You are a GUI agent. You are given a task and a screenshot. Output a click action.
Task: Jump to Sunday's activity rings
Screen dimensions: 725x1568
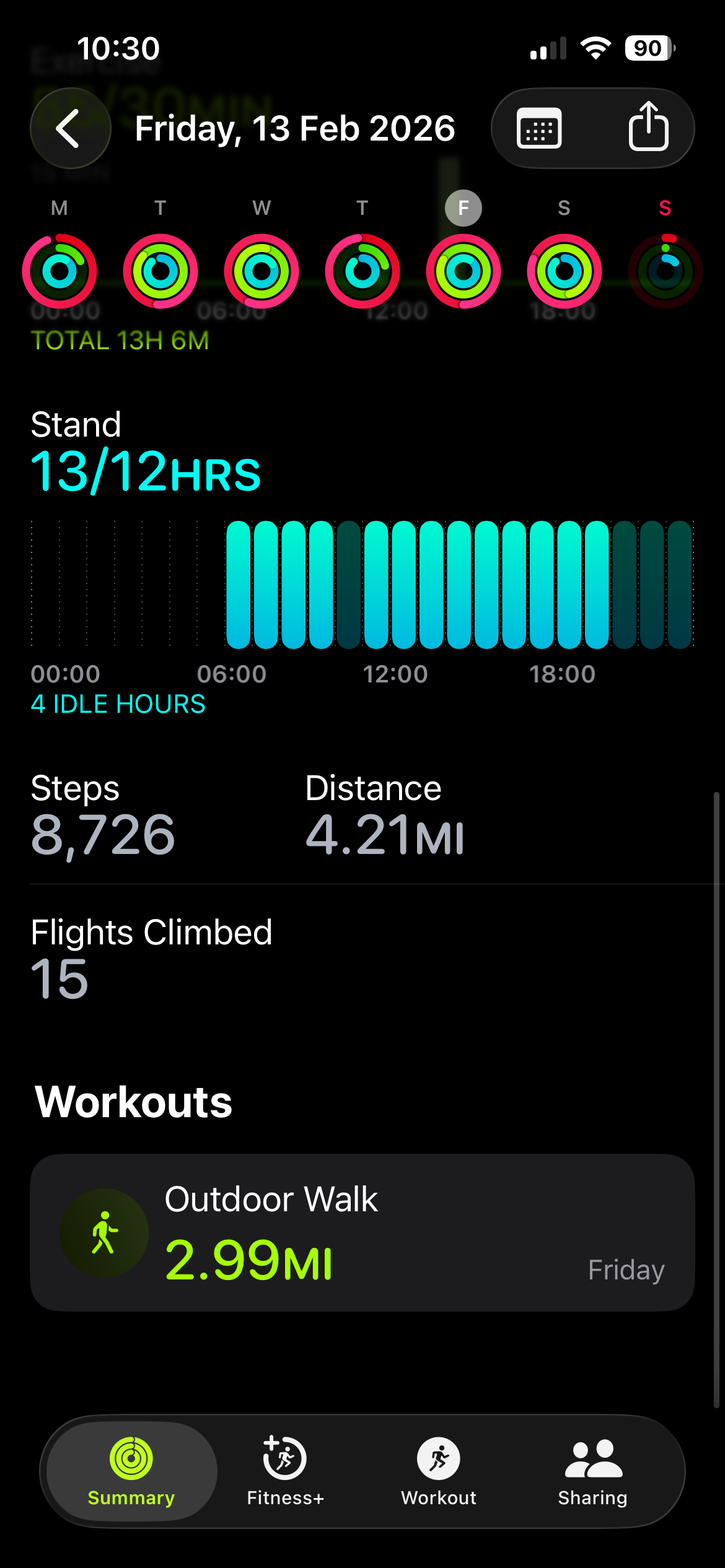(x=665, y=271)
